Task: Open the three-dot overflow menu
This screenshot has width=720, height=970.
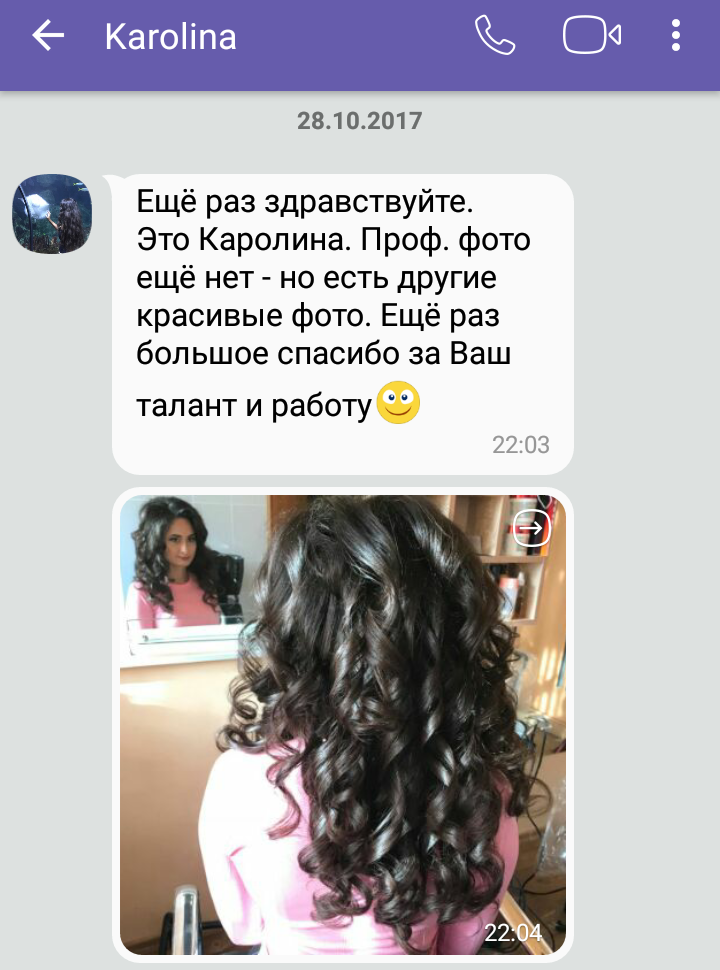Action: (x=676, y=37)
